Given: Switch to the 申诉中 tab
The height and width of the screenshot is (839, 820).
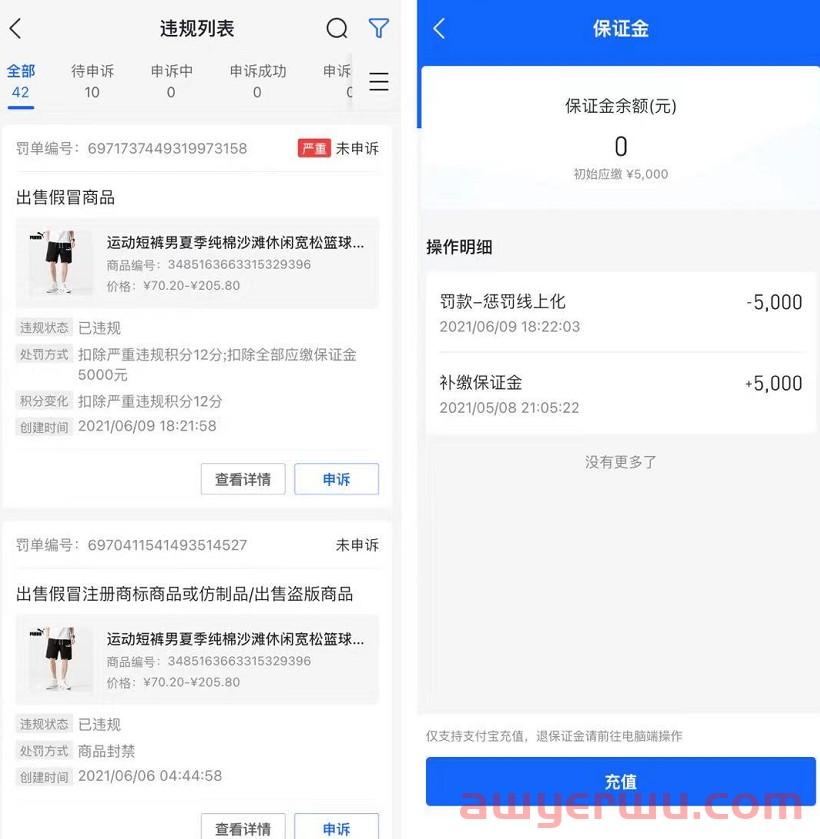Looking at the screenshot, I should tap(171, 81).
